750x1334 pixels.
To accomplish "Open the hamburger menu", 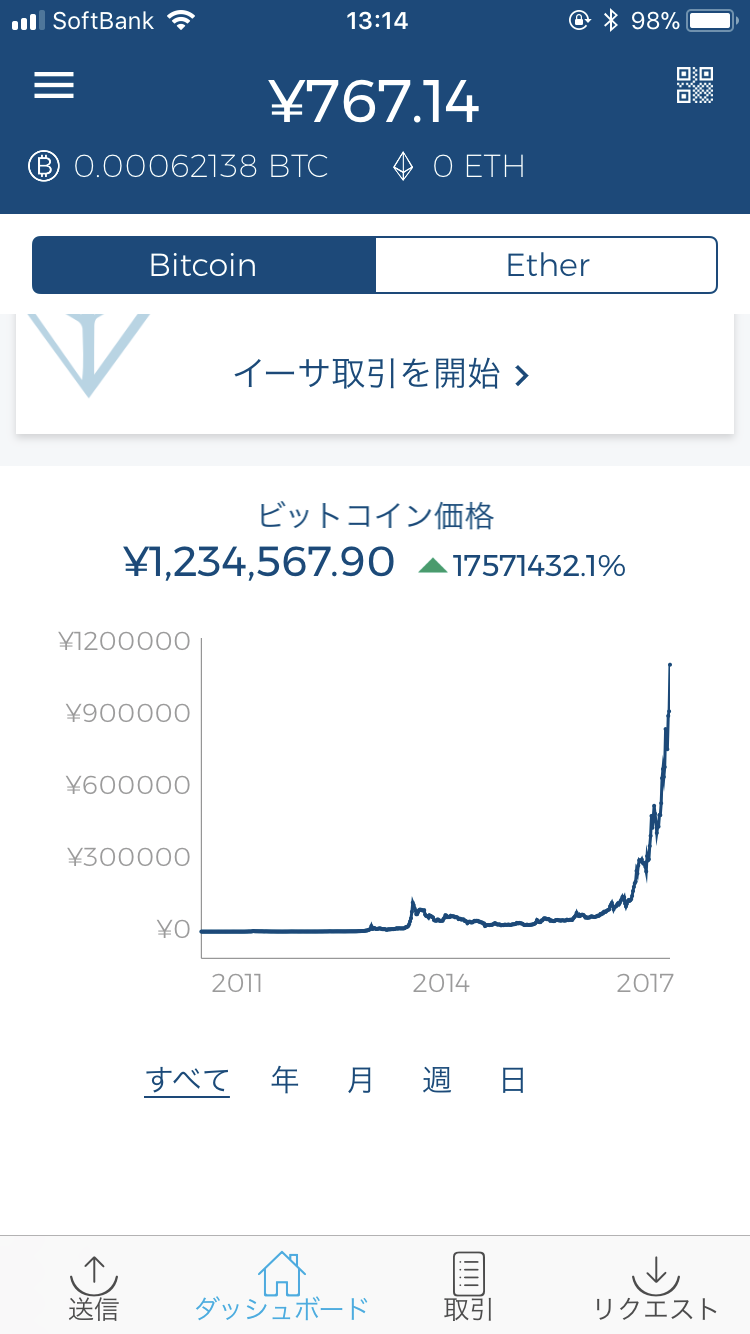I will click(x=54, y=86).
